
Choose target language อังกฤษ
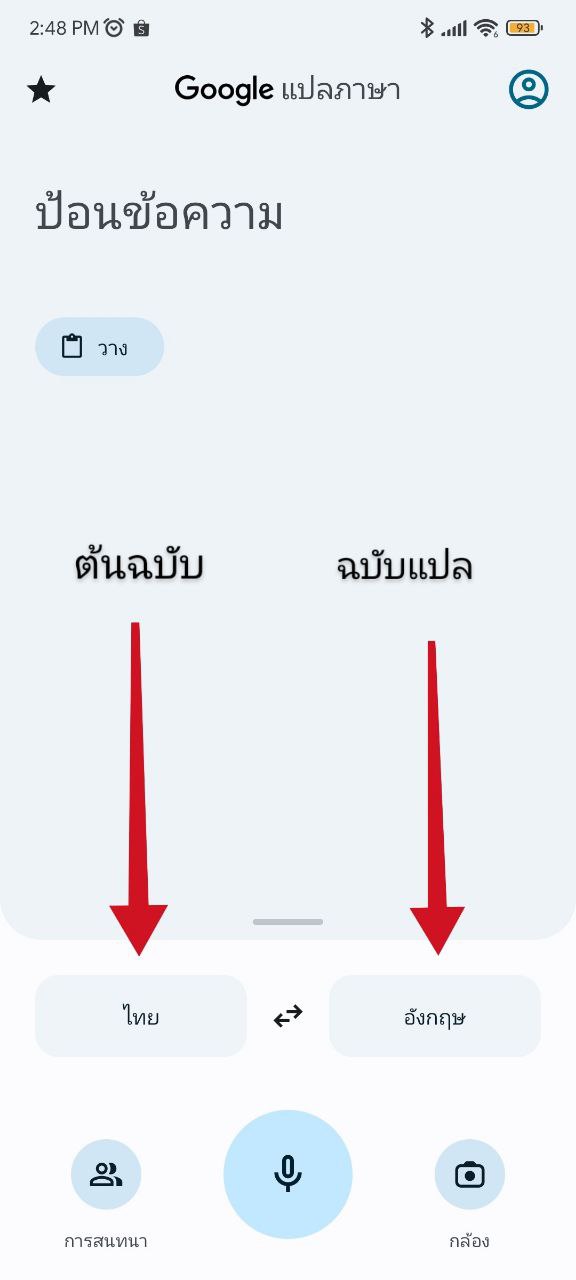click(435, 1016)
